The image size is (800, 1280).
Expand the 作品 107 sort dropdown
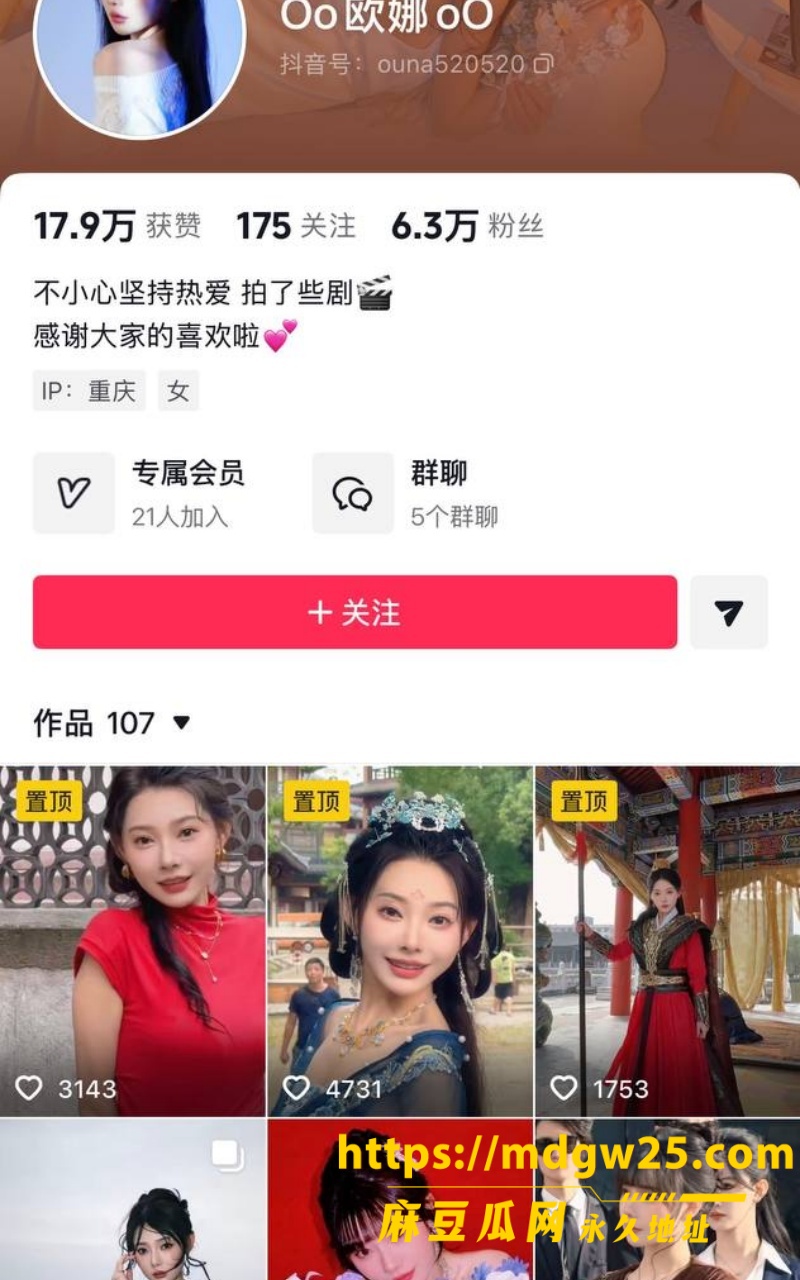pos(181,722)
